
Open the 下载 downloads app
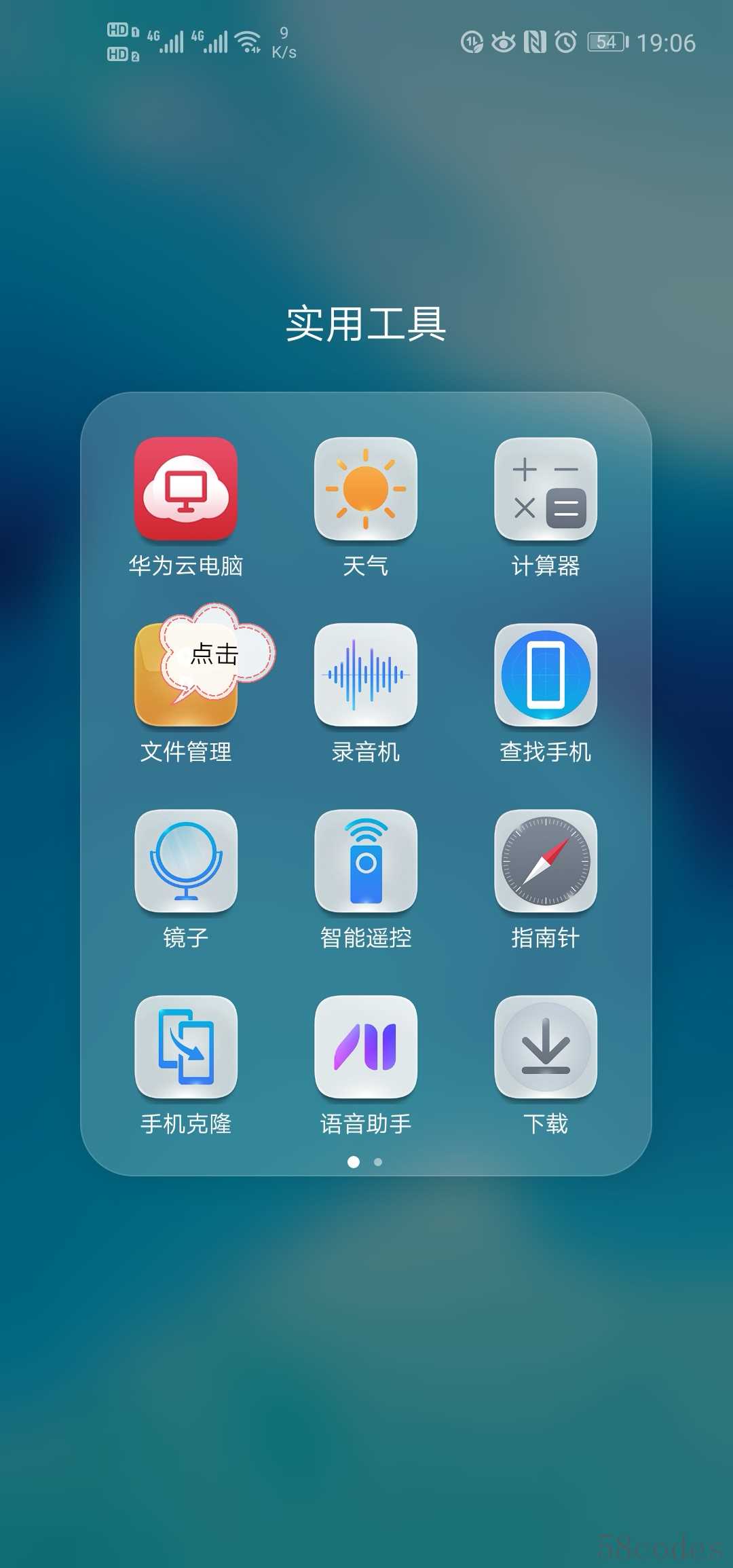click(546, 1047)
